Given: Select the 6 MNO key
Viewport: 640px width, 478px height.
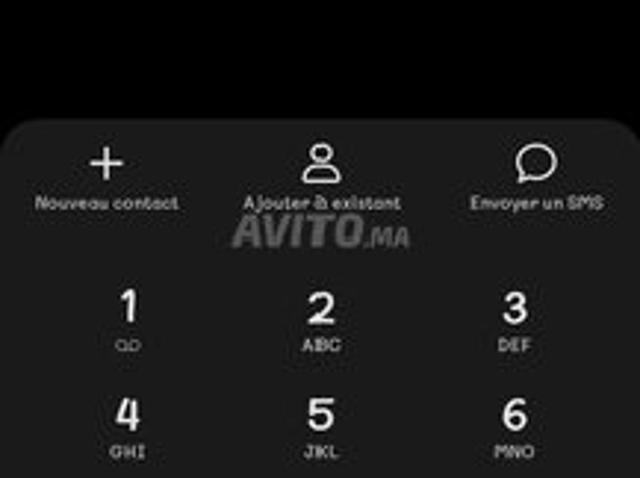Looking at the screenshot, I should 514,426.
